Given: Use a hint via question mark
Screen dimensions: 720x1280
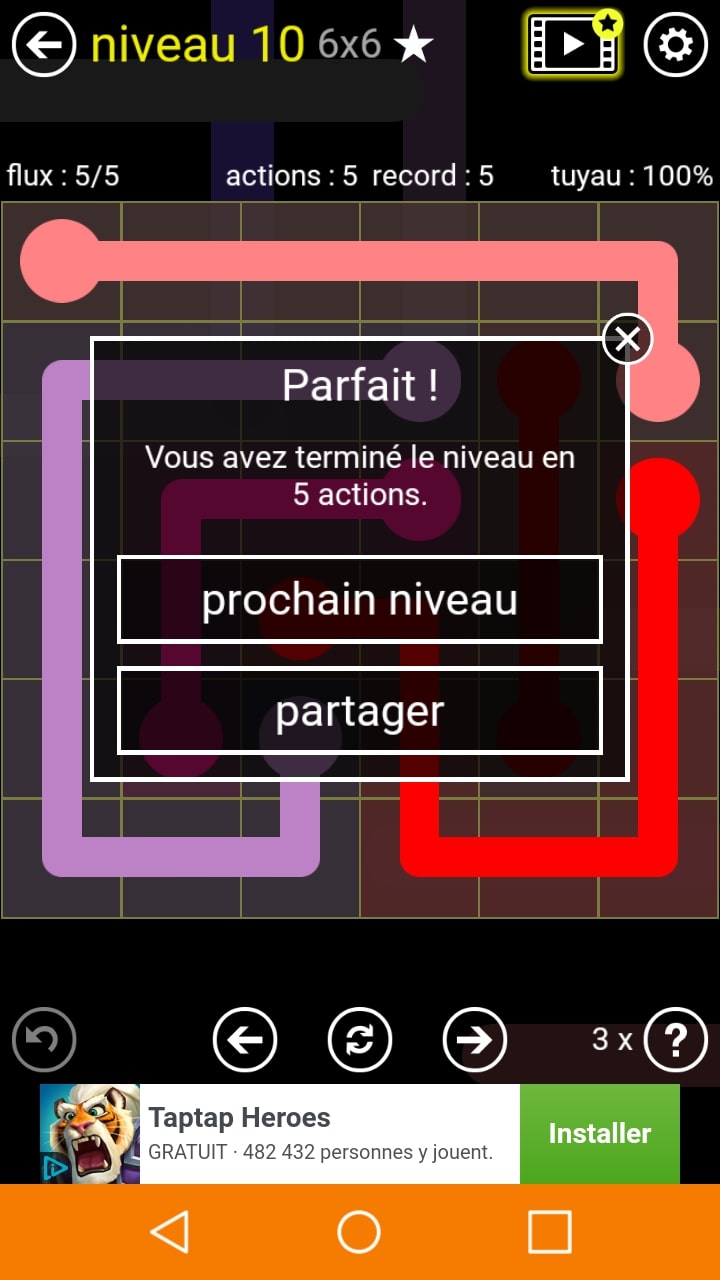Looking at the screenshot, I should (676, 1040).
